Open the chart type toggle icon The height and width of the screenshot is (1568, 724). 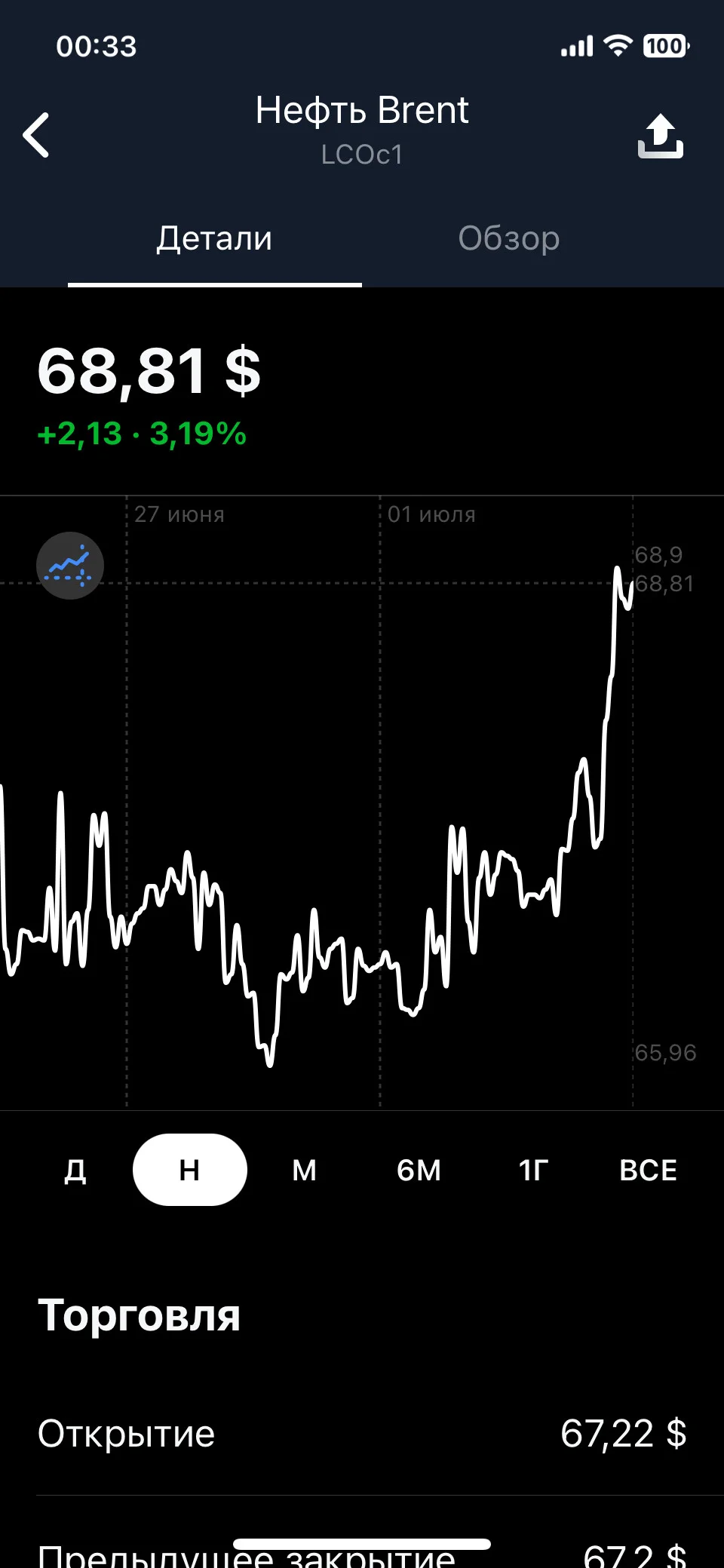[70, 566]
